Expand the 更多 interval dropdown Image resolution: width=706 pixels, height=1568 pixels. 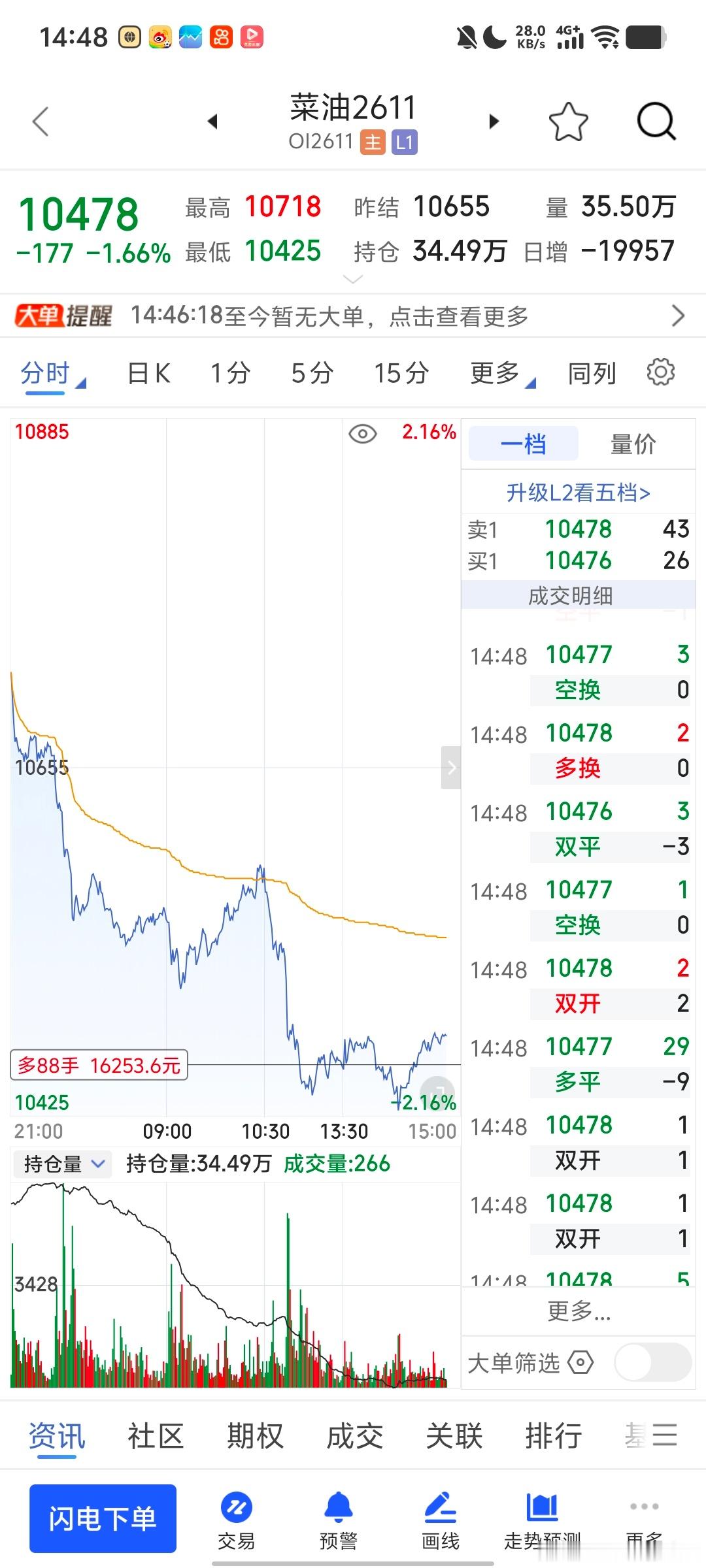click(502, 374)
